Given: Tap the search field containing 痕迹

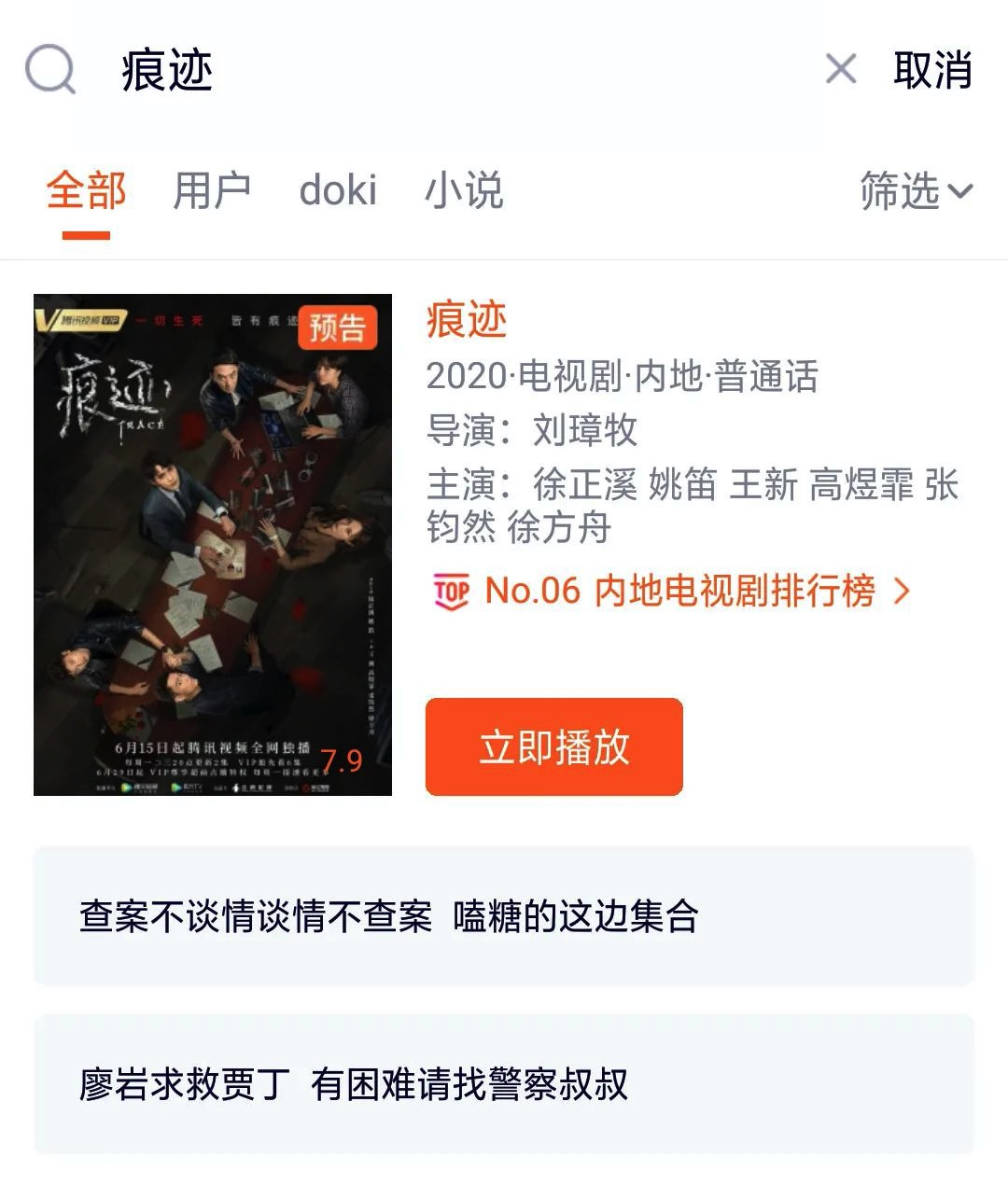Looking at the screenshot, I should point(420,71).
